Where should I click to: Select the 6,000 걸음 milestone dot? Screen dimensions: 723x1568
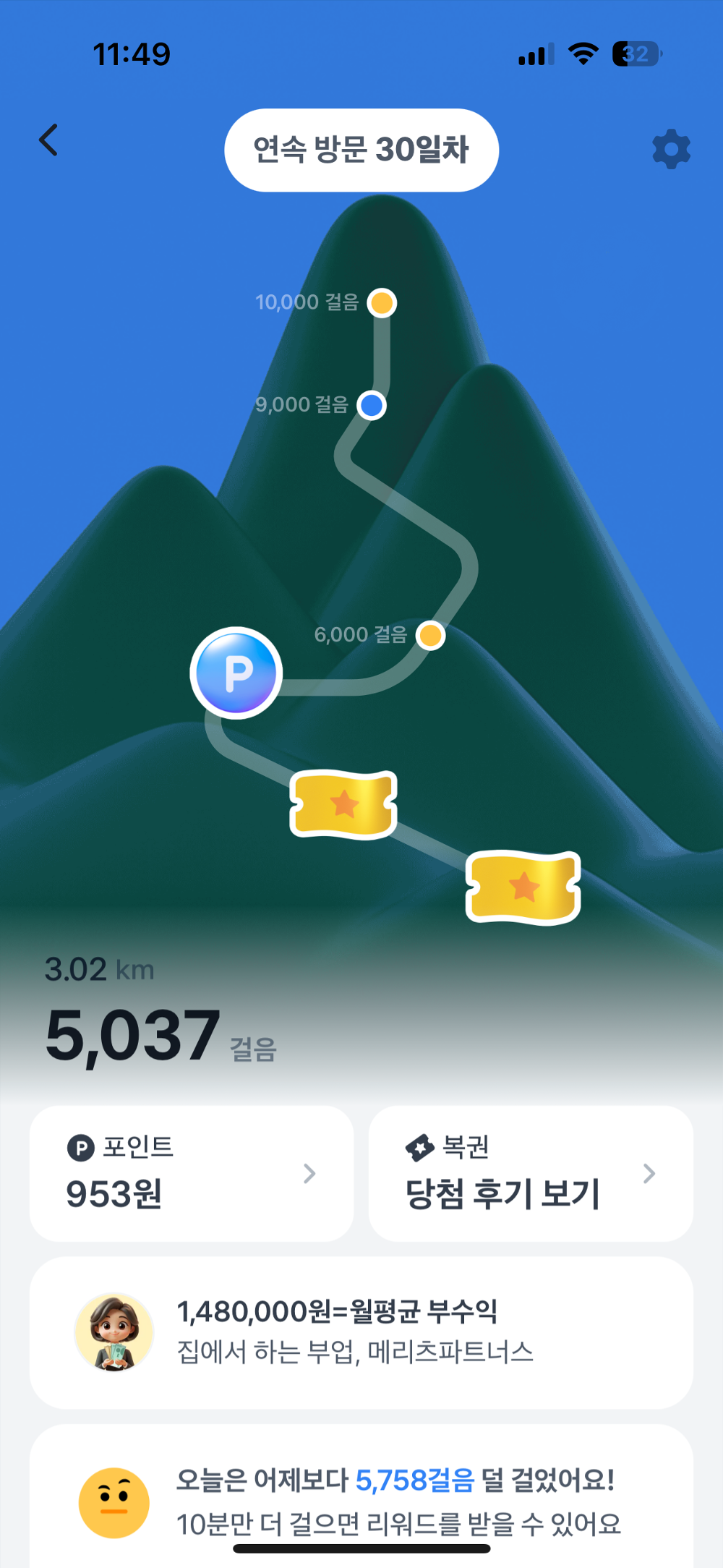click(x=431, y=636)
